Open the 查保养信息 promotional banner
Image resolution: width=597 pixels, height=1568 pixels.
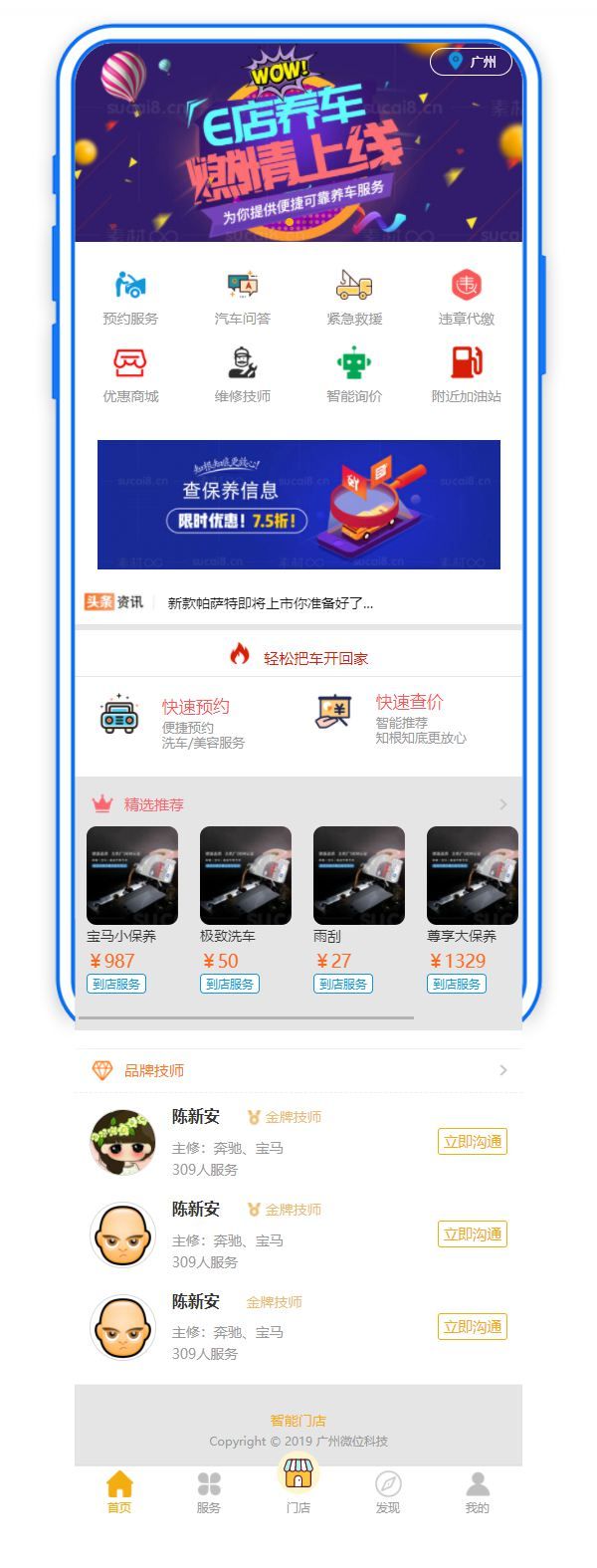coord(298,504)
